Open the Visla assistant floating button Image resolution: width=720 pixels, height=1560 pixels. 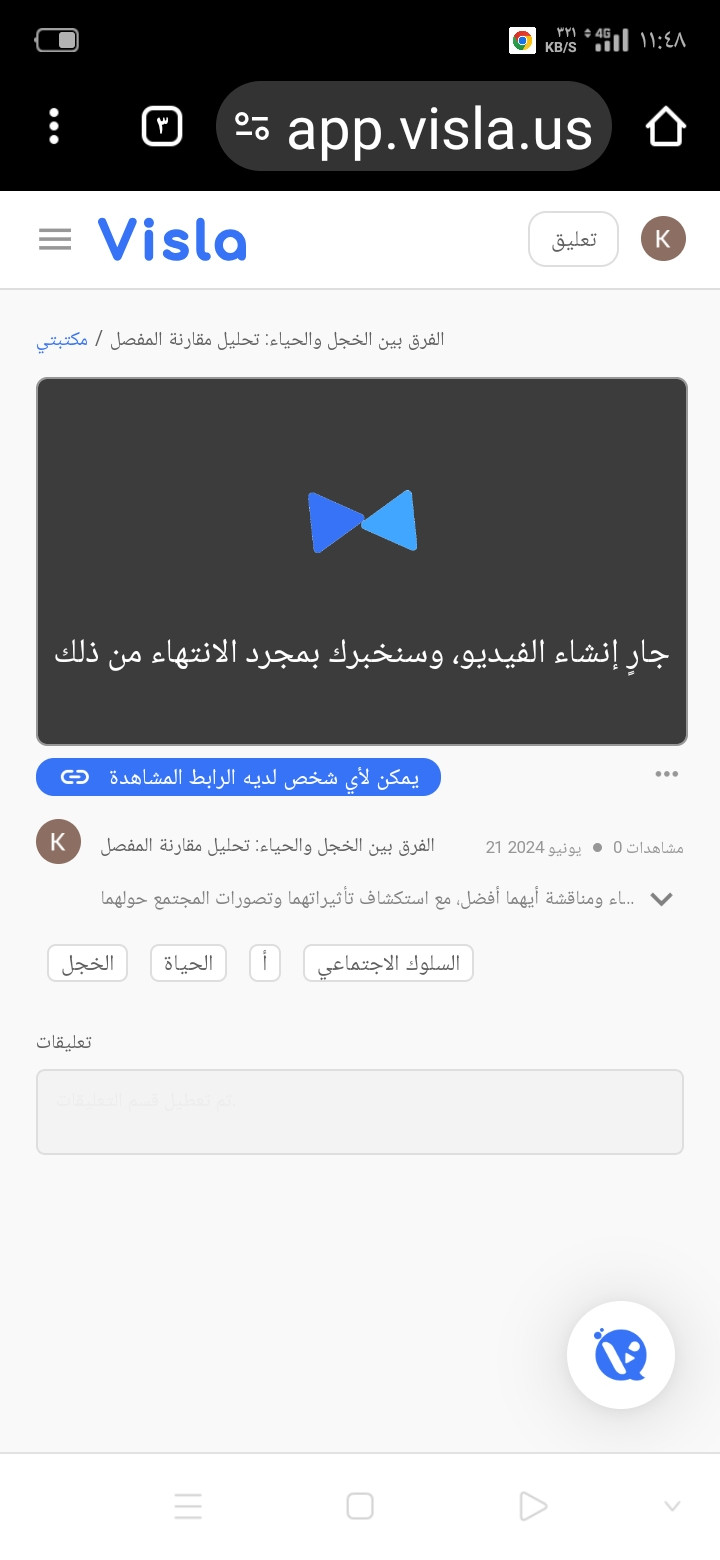(621, 1355)
